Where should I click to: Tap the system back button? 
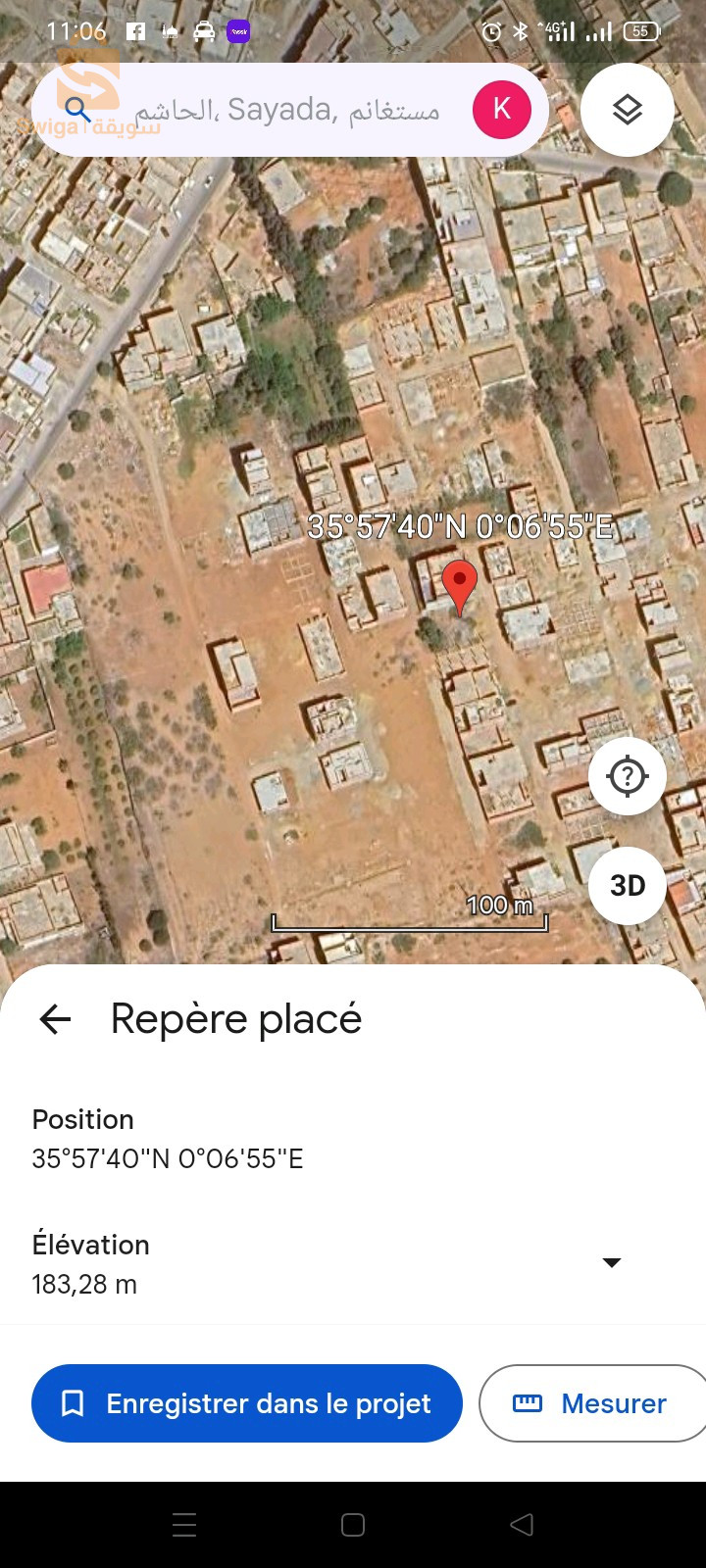[x=522, y=1525]
